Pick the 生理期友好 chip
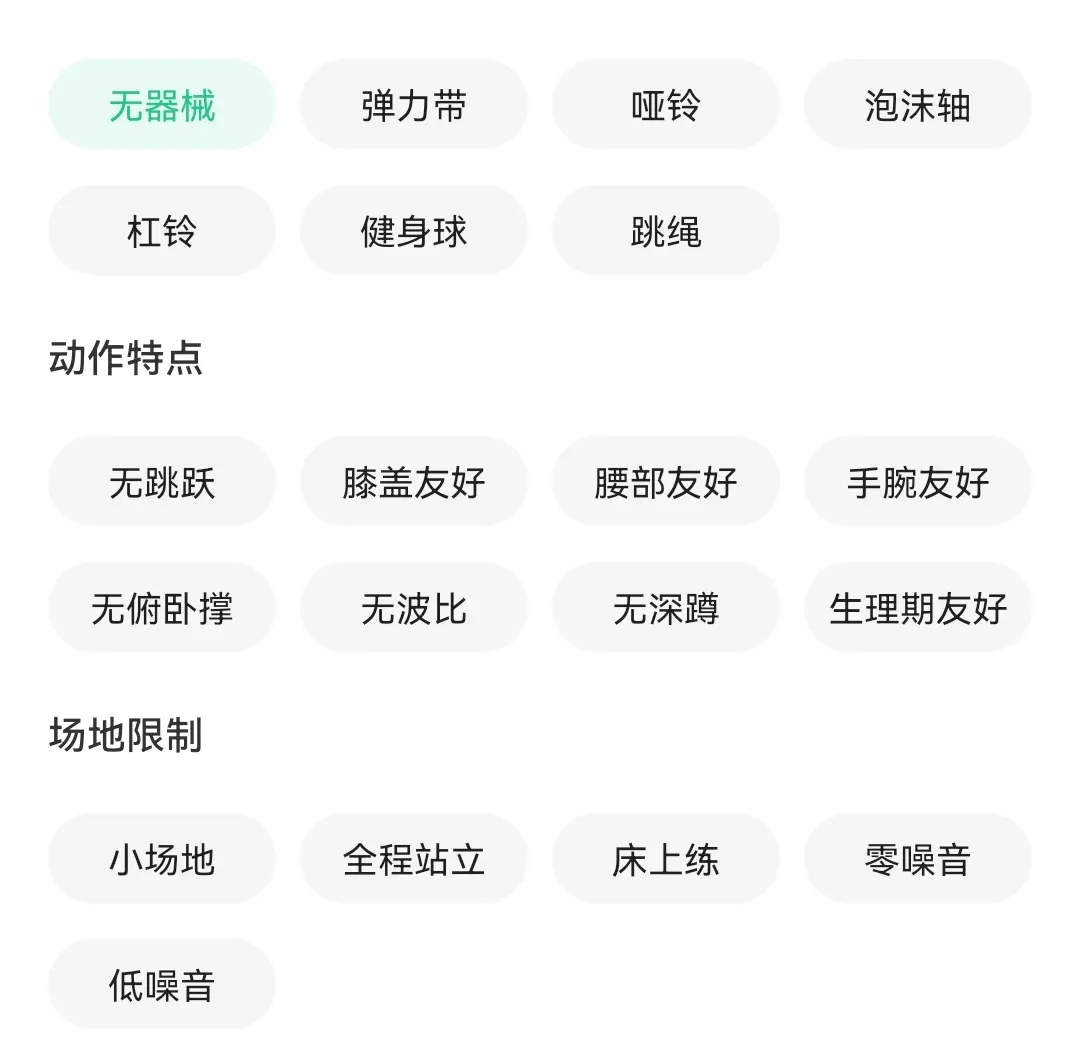Image resolution: width=1080 pixels, height=1054 pixels. [x=918, y=608]
